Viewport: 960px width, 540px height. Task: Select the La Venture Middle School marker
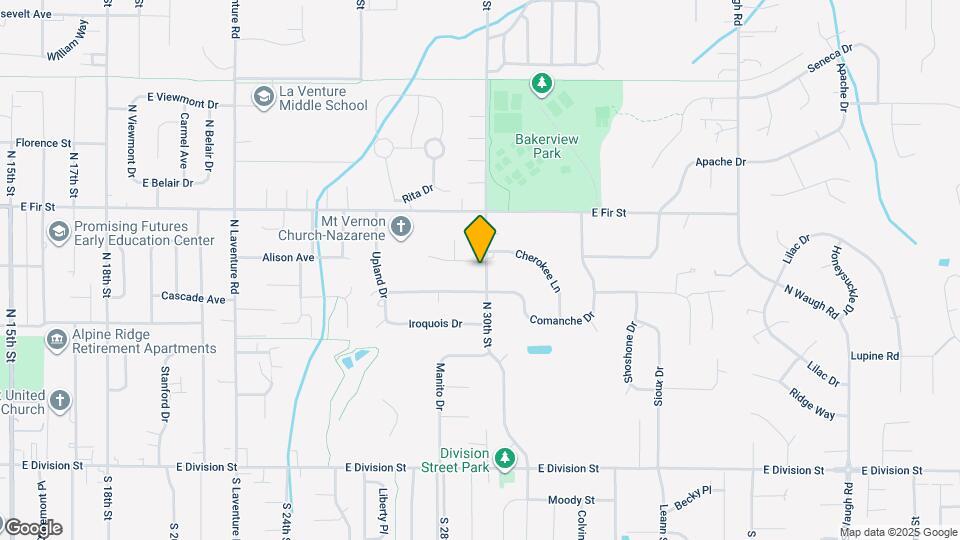coord(263,97)
